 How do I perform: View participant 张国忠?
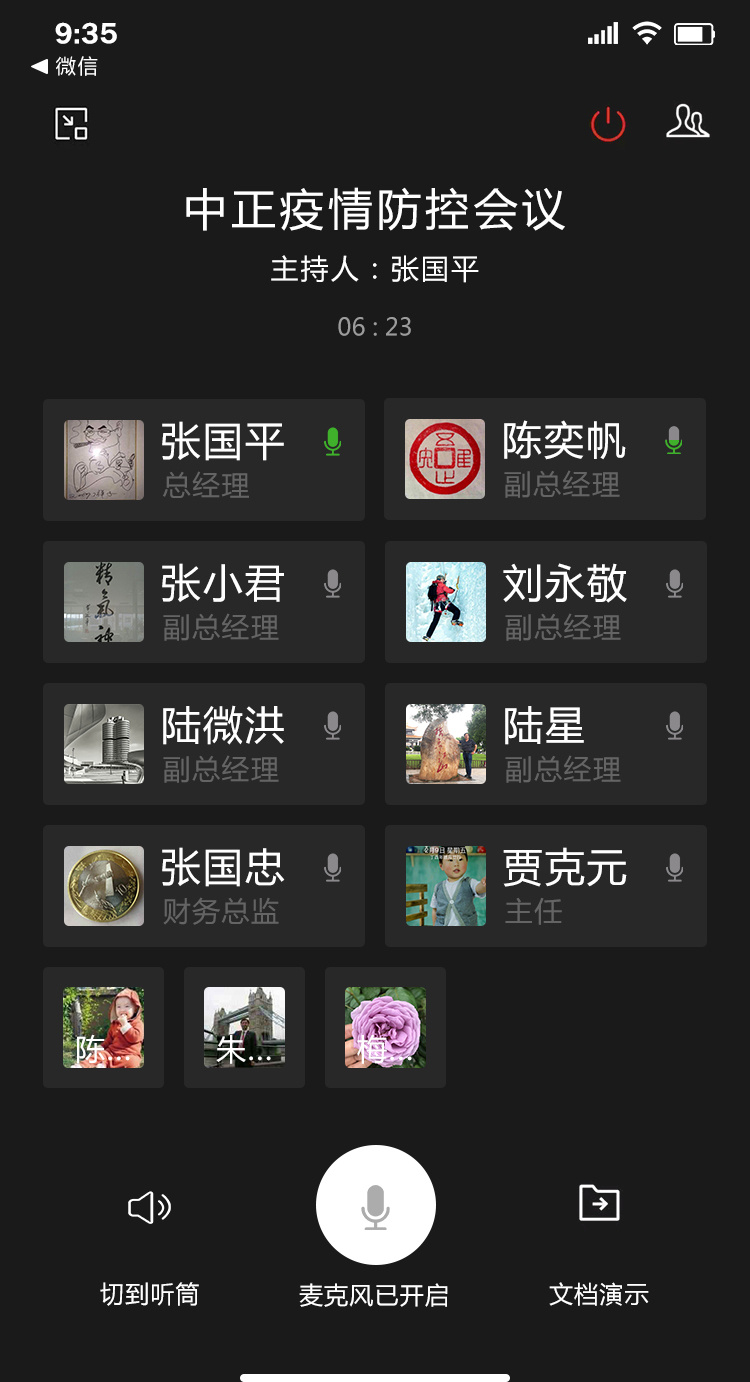pos(204,886)
